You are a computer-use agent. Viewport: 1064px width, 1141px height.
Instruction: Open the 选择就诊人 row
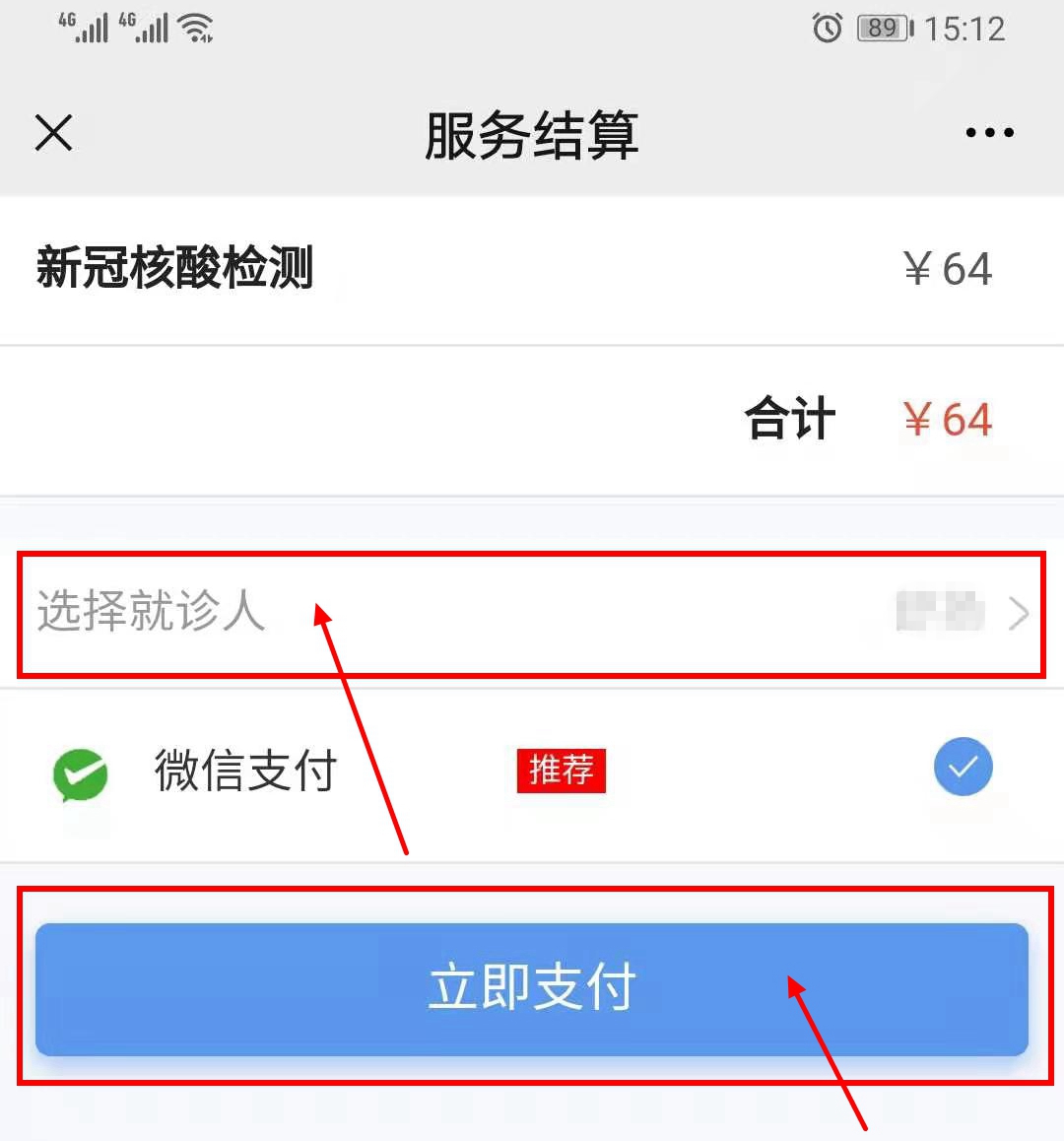[532, 613]
